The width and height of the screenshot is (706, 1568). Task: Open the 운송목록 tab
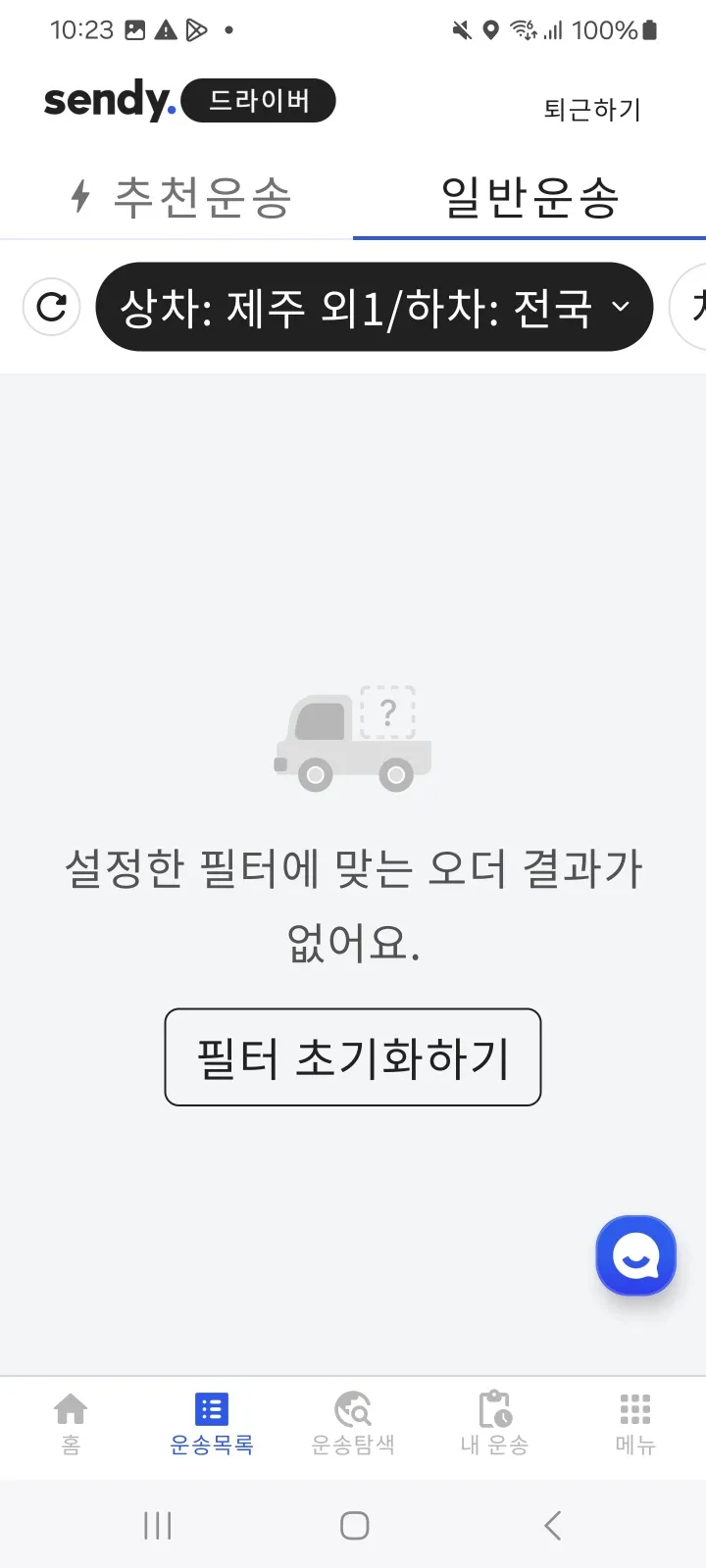pos(212,1423)
